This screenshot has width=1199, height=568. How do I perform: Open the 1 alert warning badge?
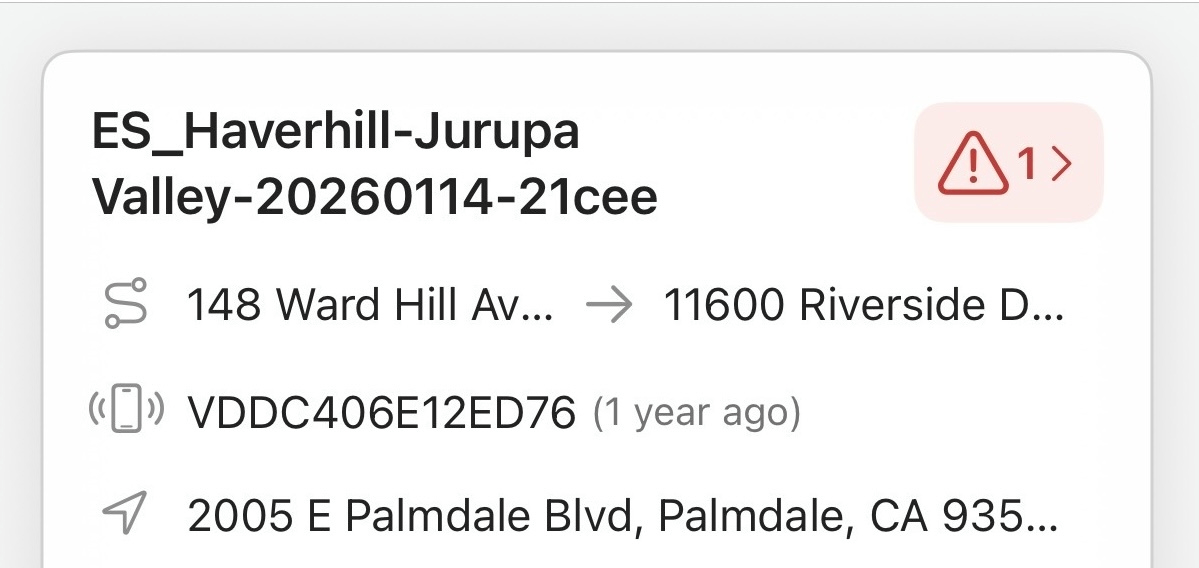pyautogui.click(x=1008, y=162)
